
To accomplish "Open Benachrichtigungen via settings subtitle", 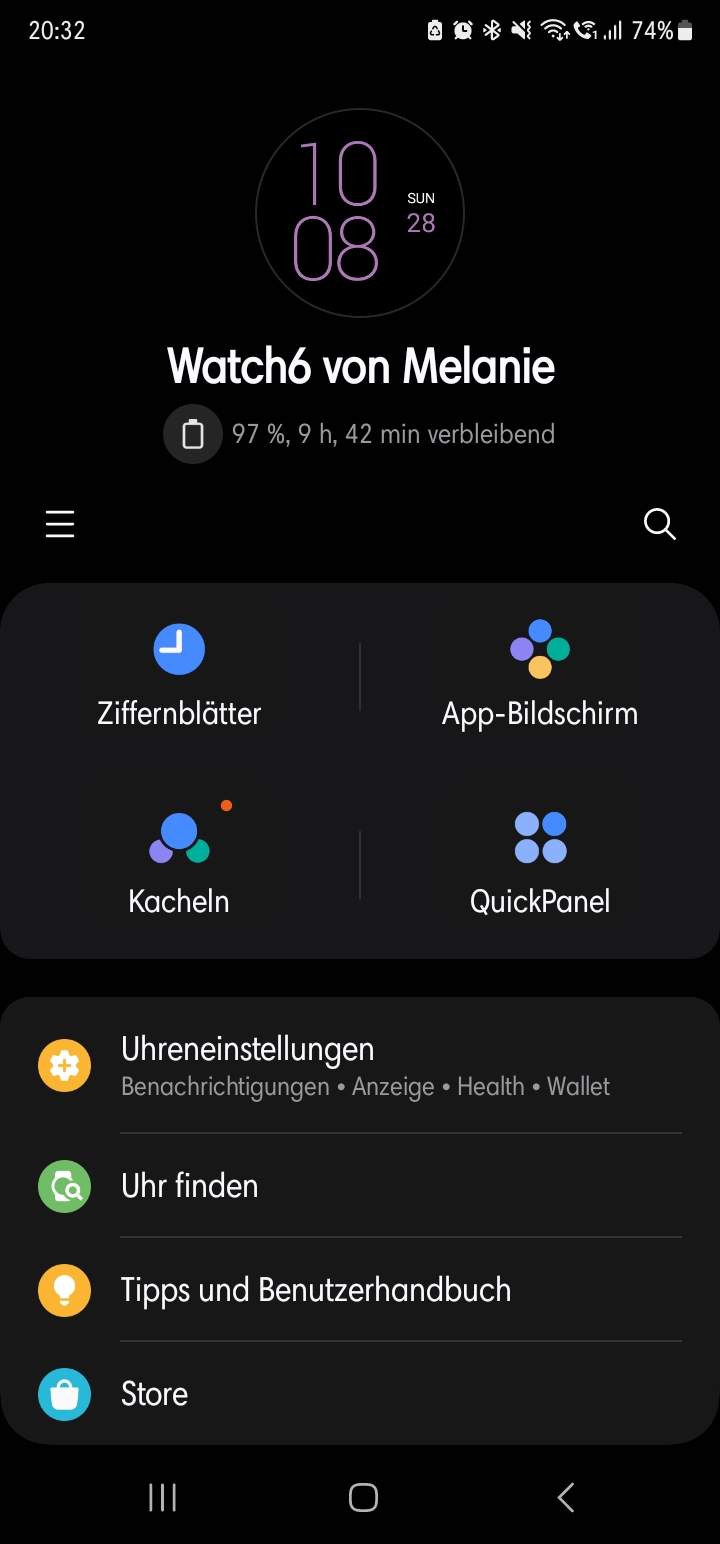I will [224, 1086].
